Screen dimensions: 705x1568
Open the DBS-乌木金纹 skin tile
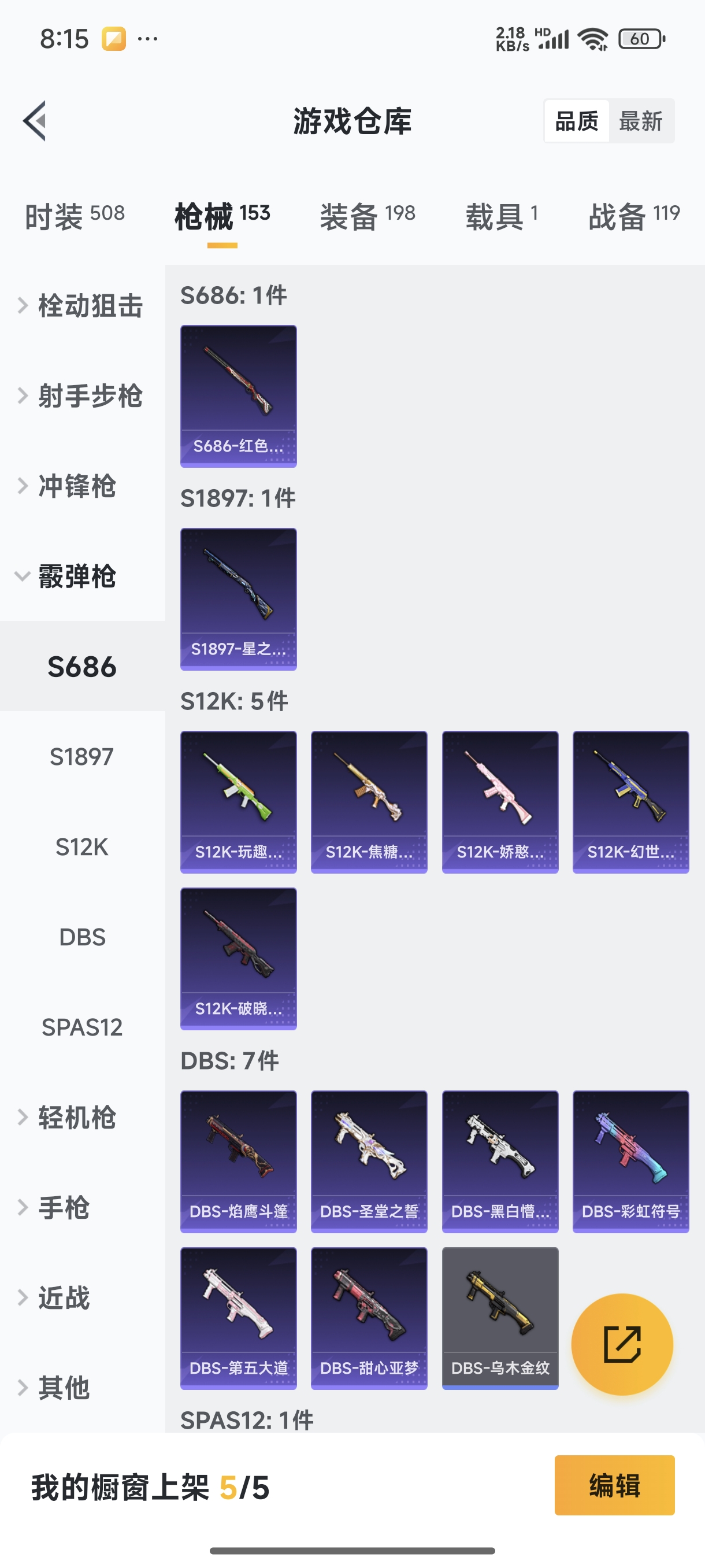[499, 1318]
